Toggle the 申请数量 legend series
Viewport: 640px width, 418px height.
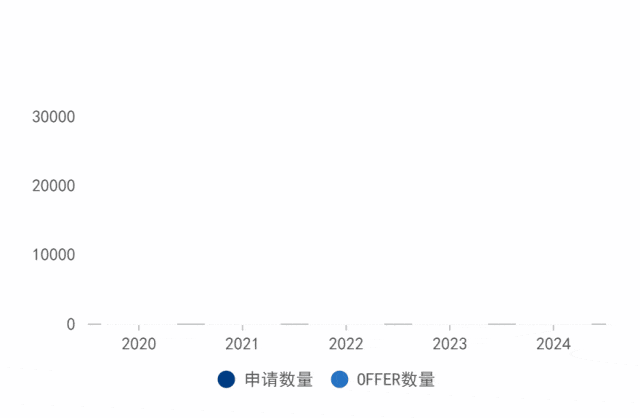[265, 380]
